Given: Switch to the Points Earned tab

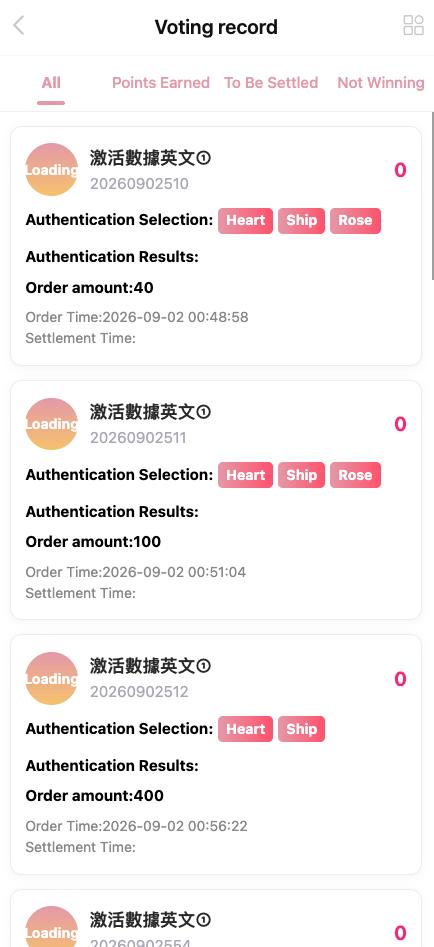Looking at the screenshot, I should click(161, 83).
